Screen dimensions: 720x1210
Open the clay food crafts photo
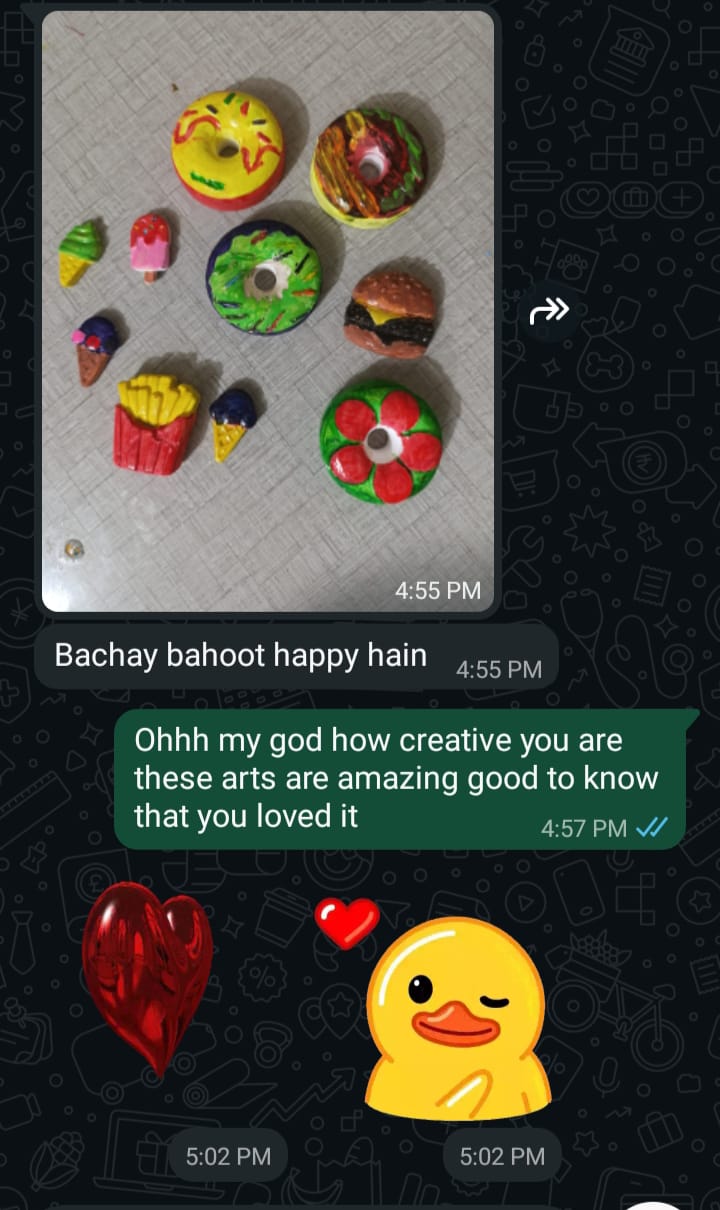[x=268, y=310]
